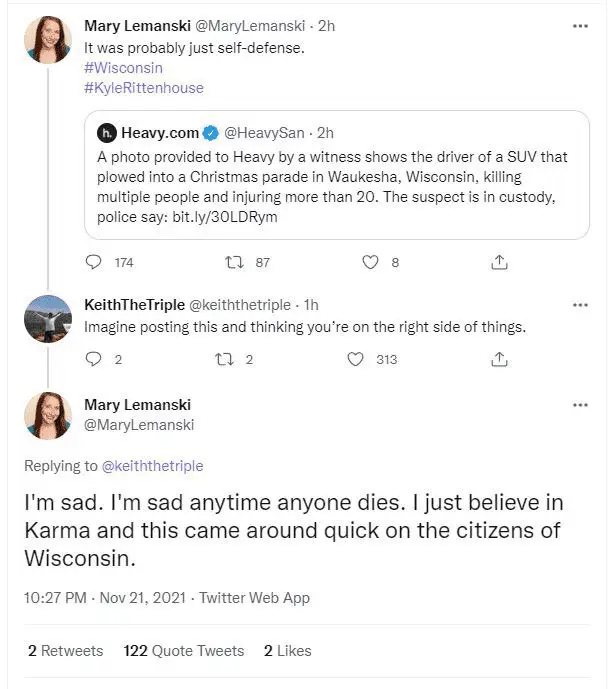The width and height of the screenshot is (613, 689).
Task: Open overflow menu on the main Karma tweet
Action: coord(580,405)
